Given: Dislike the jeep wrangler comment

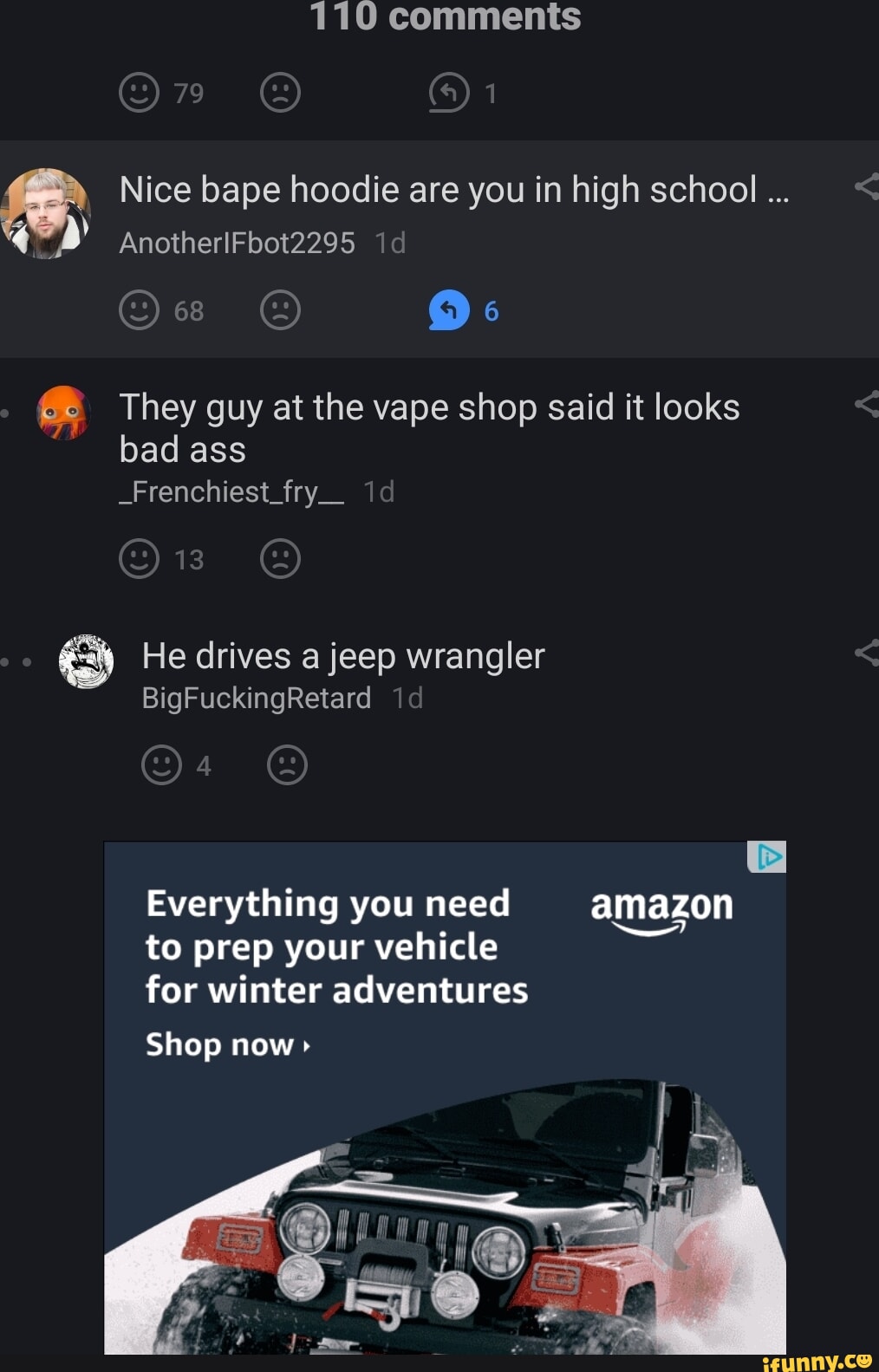Looking at the screenshot, I should point(287,765).
